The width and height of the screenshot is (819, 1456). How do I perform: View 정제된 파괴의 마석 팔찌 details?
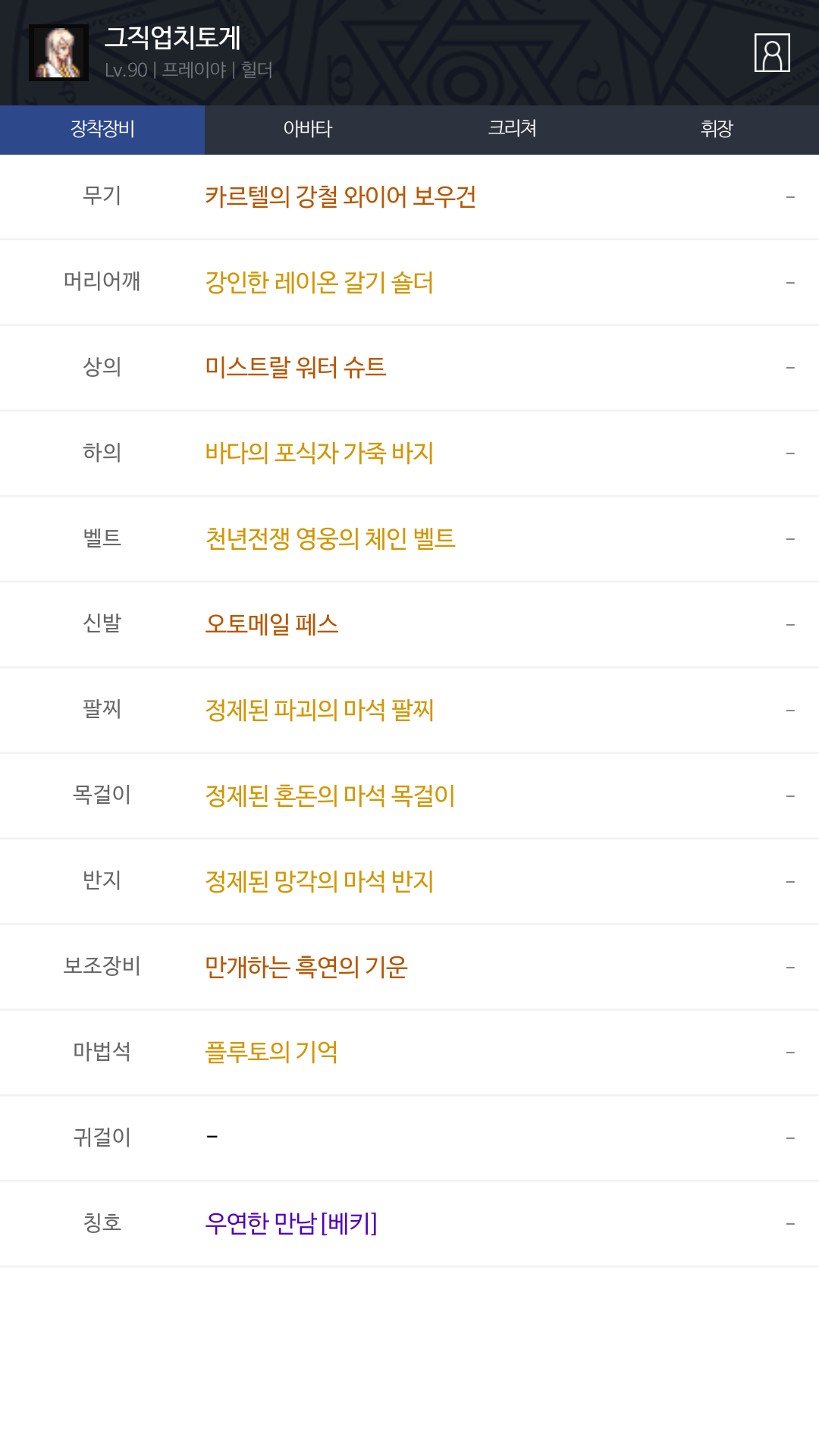[x=319, y=711]
